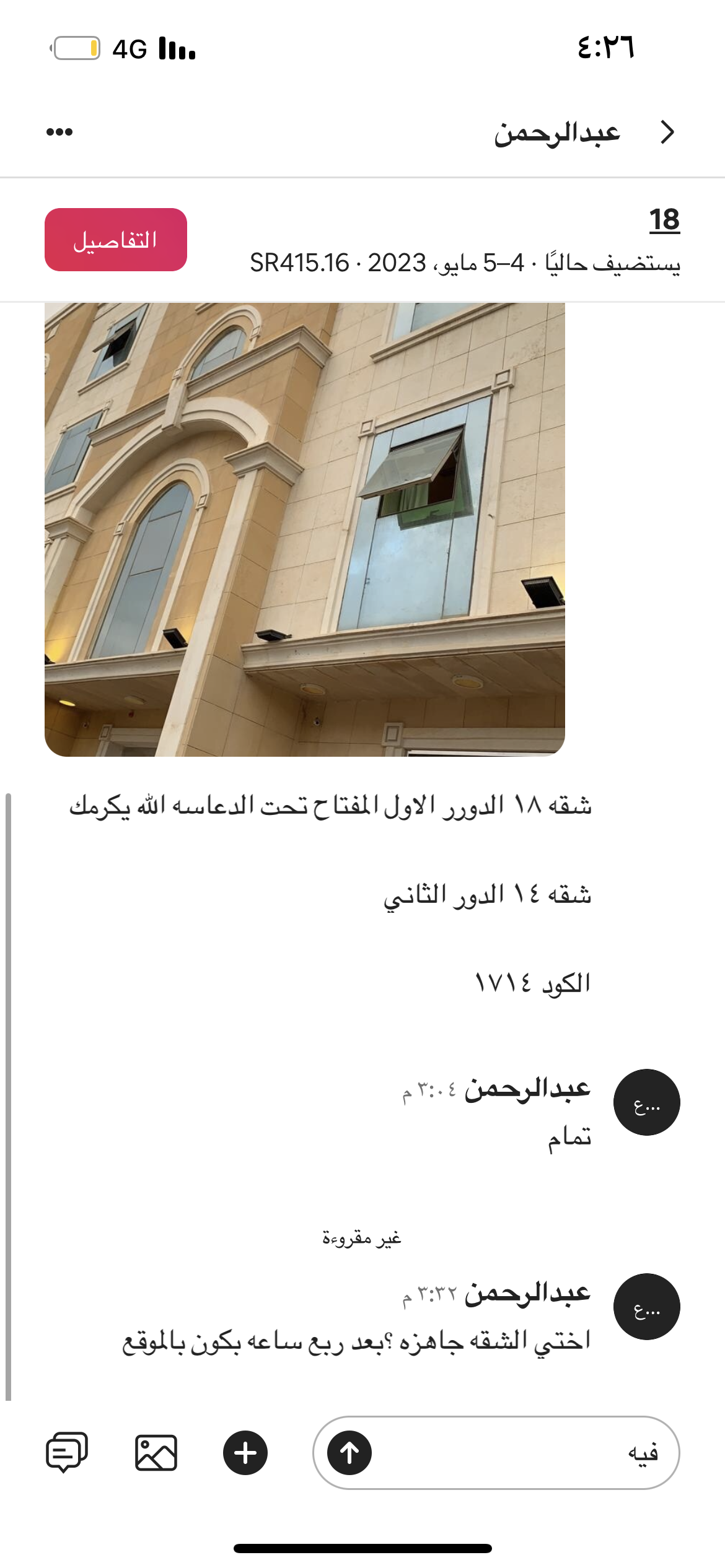This screenshot has height=1568, width=725.
Task: Open the underlined listing 18 link
Action: [x=664, y=220]
